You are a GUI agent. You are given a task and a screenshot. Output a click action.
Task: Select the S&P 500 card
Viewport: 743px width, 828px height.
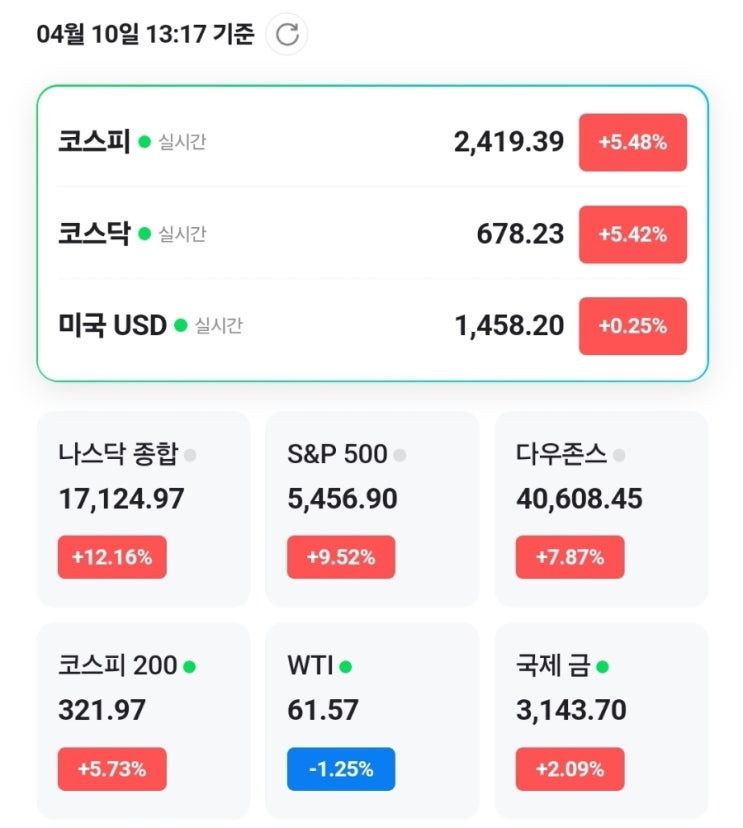click(x=372, y=508)
